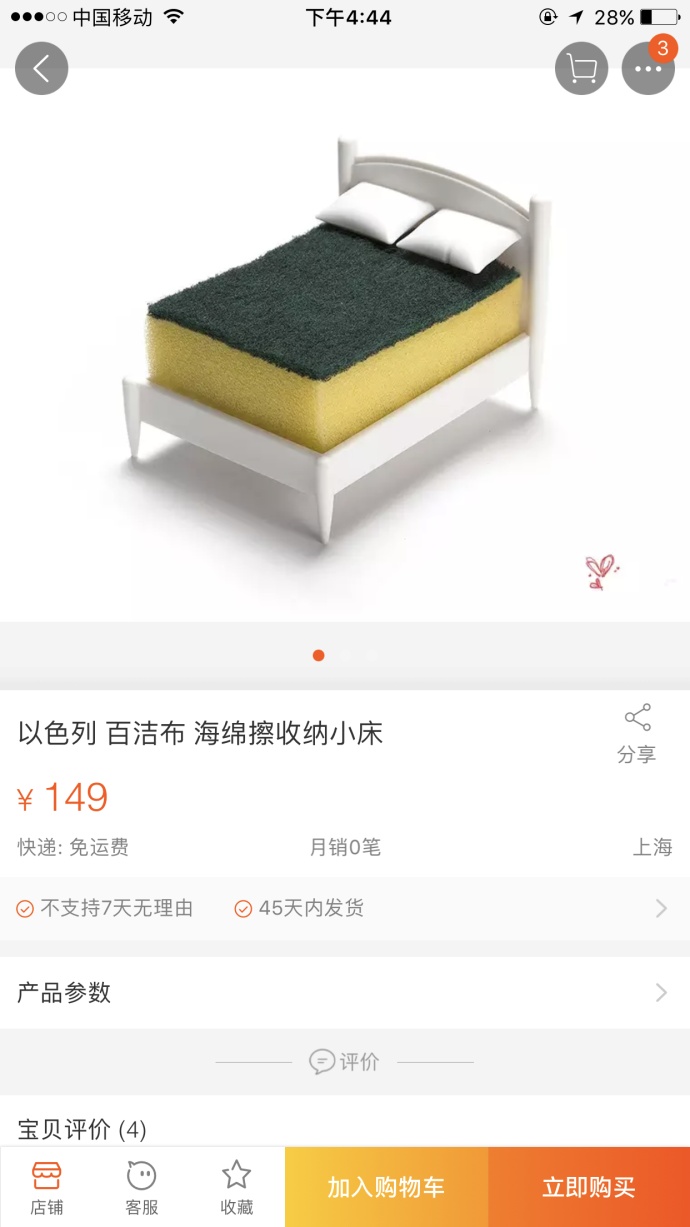Open the shopping cart
Viewport: 690px width, 1227px height.
(x=581, y=69)
